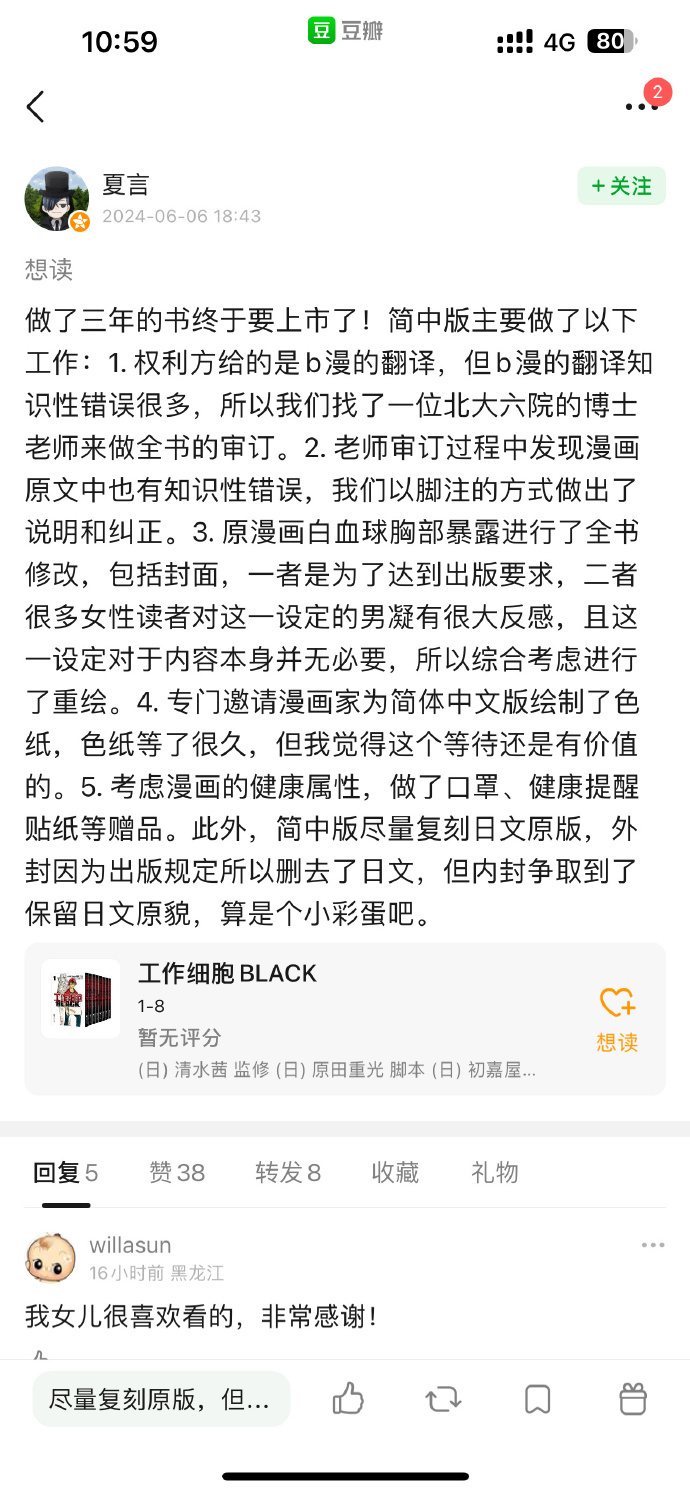Go back using the top-left arrow
Viewport: 690px width, 1493px height.
[x=36, y=107]
